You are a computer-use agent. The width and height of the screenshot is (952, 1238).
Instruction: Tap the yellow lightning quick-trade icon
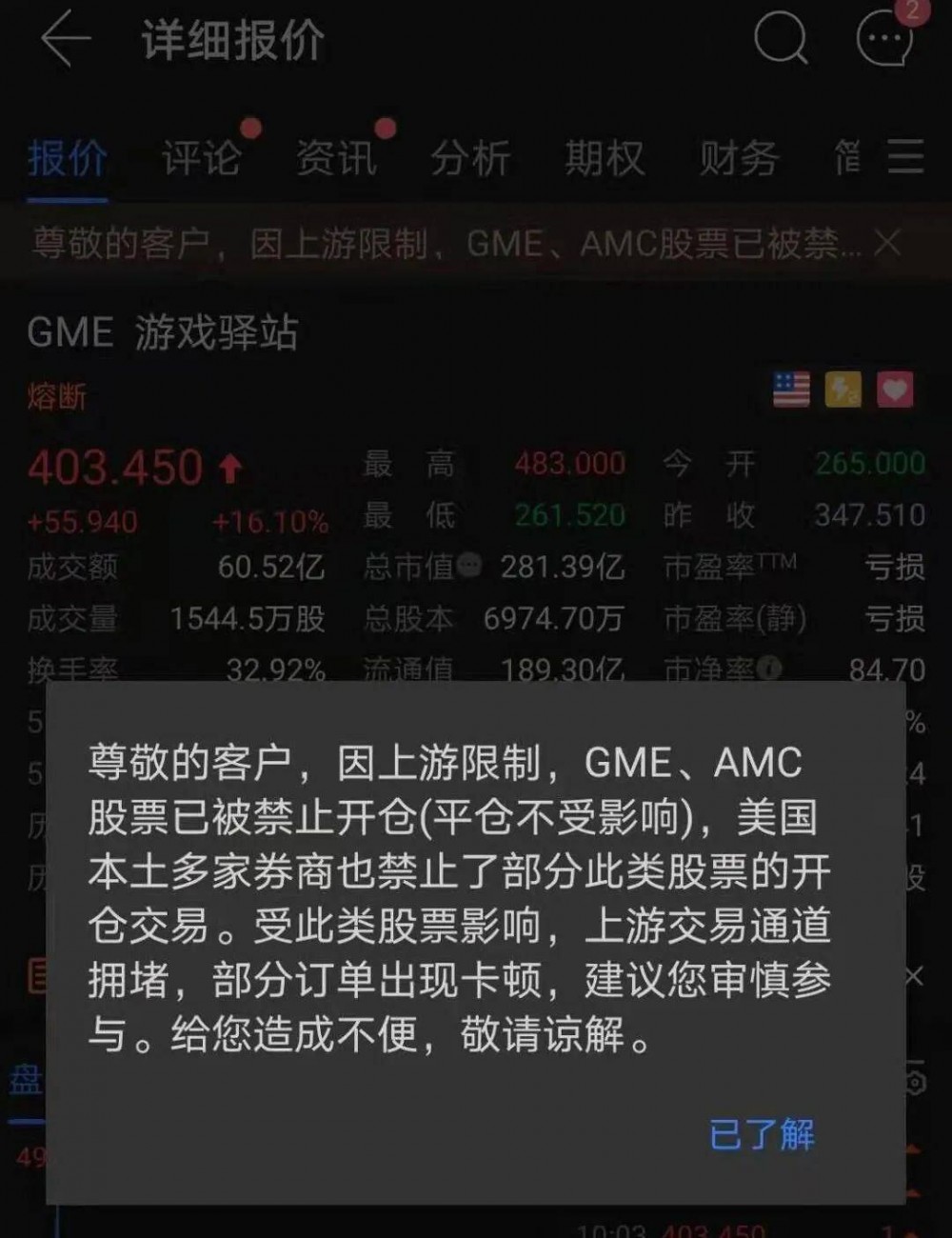pos(842,389)
